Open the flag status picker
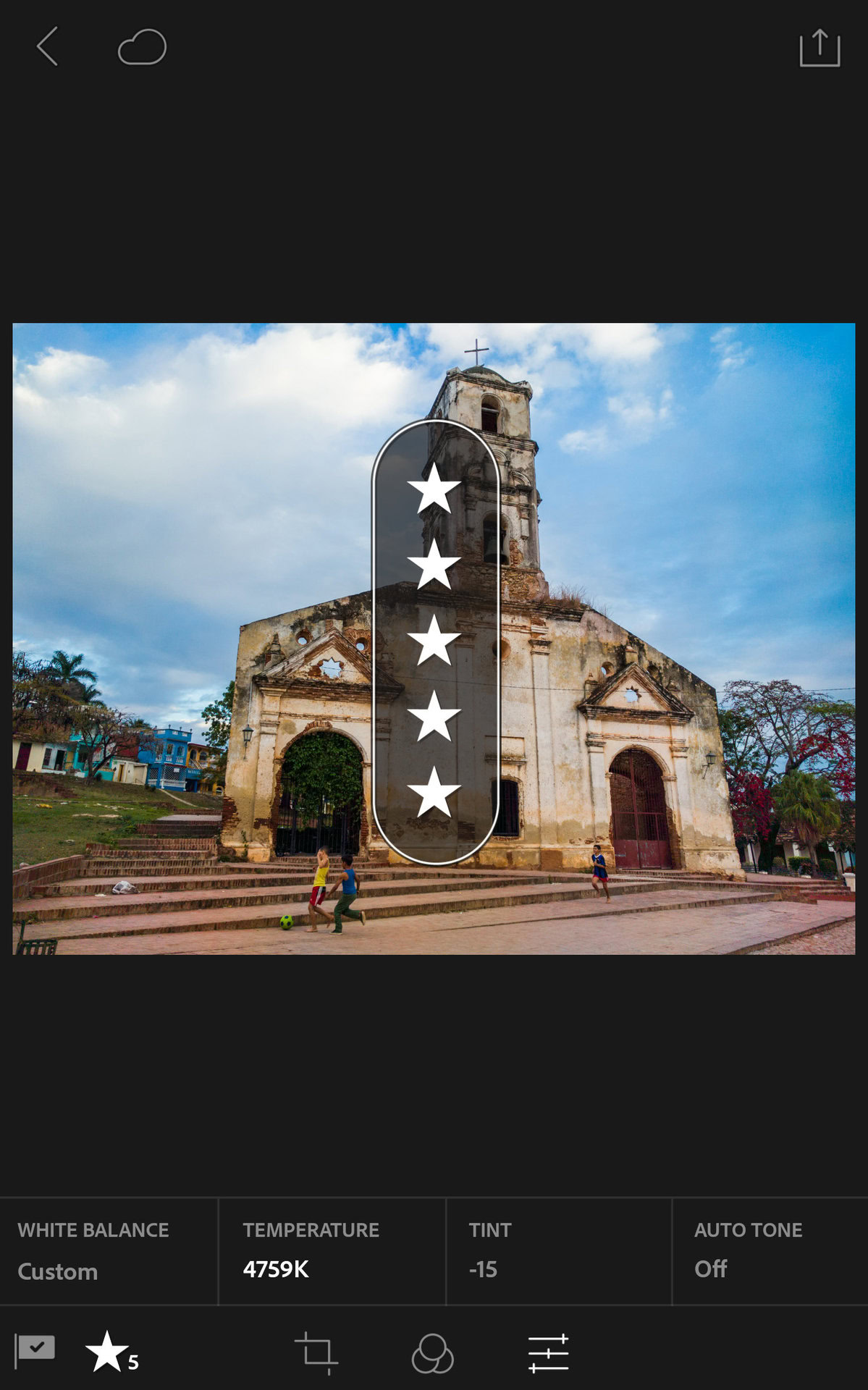This screenshot has width=868, height=1390. 35,1351
